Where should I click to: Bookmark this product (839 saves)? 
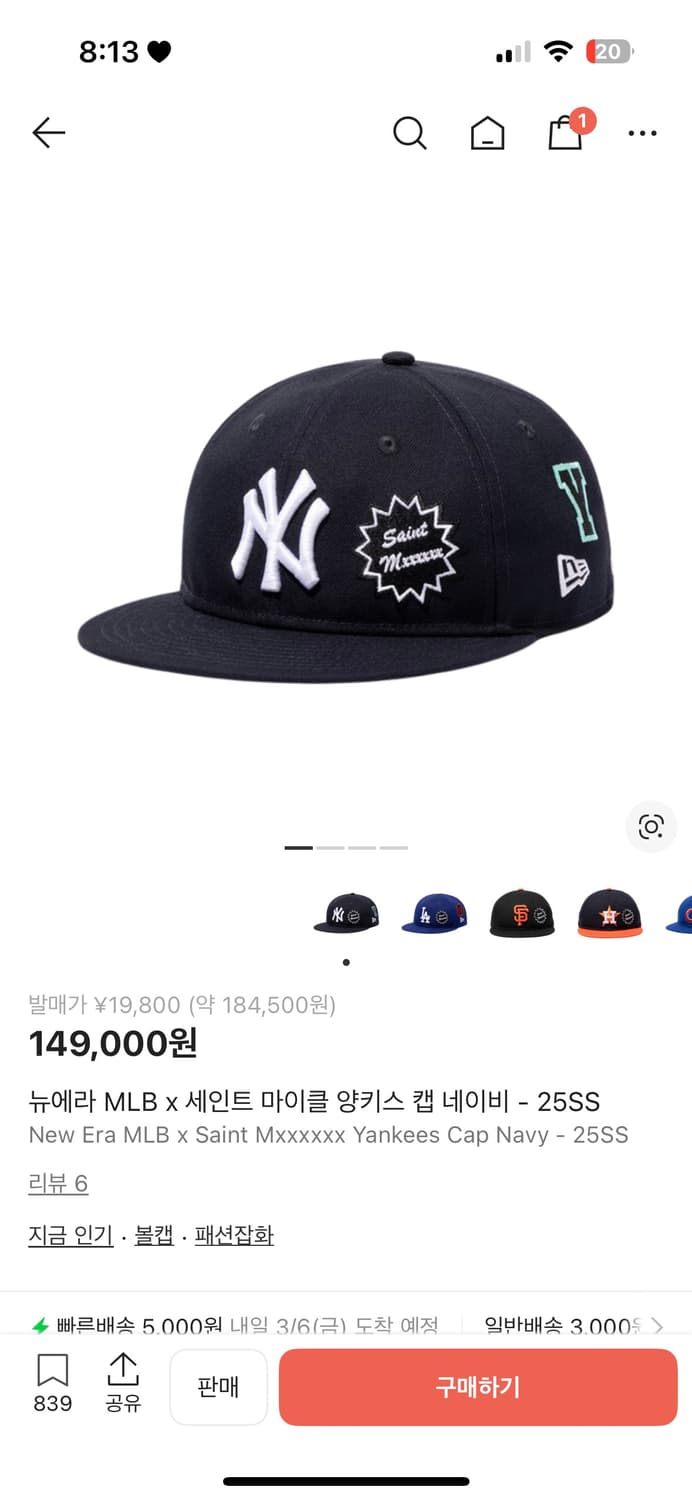tap(52, 1383)
